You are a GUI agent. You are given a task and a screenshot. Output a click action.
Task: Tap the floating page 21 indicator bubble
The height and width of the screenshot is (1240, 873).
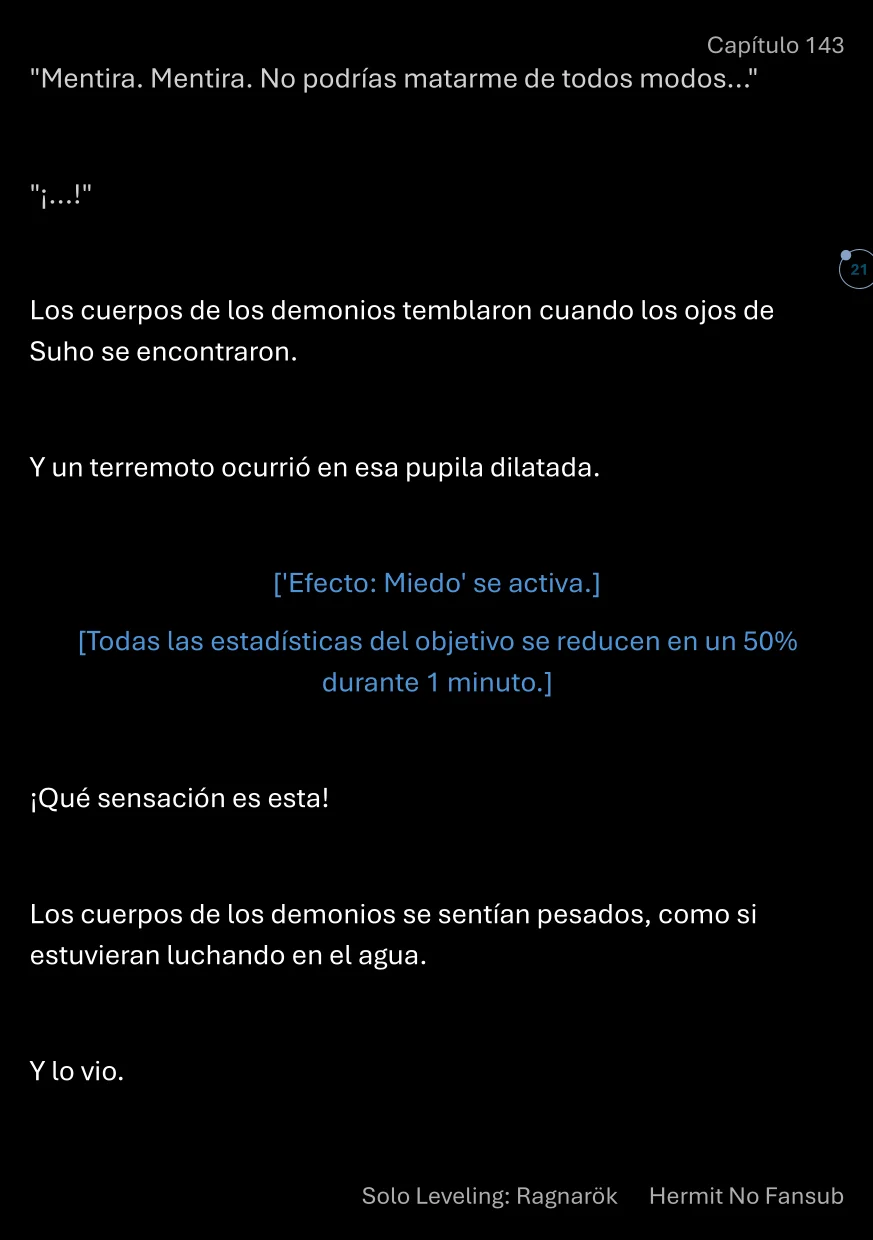(x=857, y=270)
